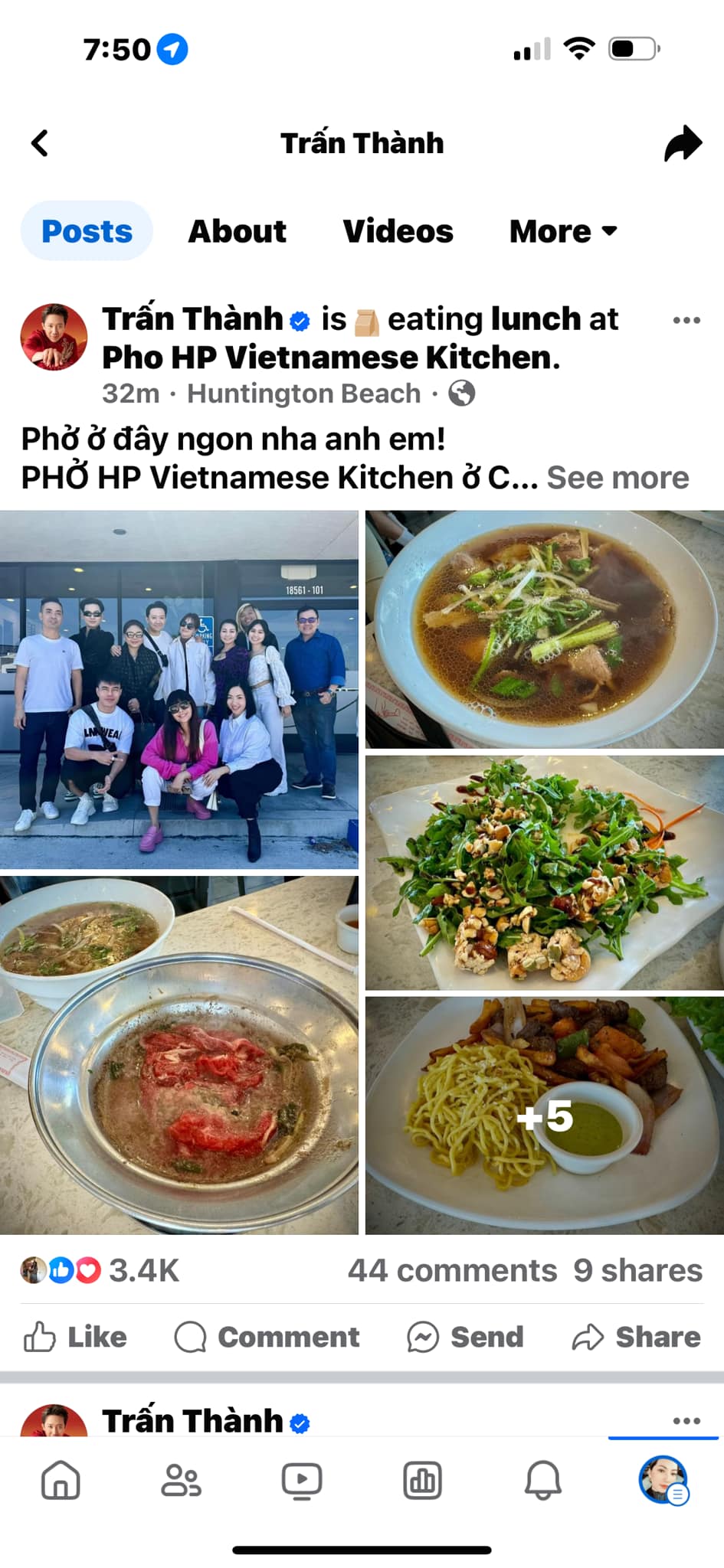Click the globe privacy icon on the post
The image size is (724, 1568).
461,393
